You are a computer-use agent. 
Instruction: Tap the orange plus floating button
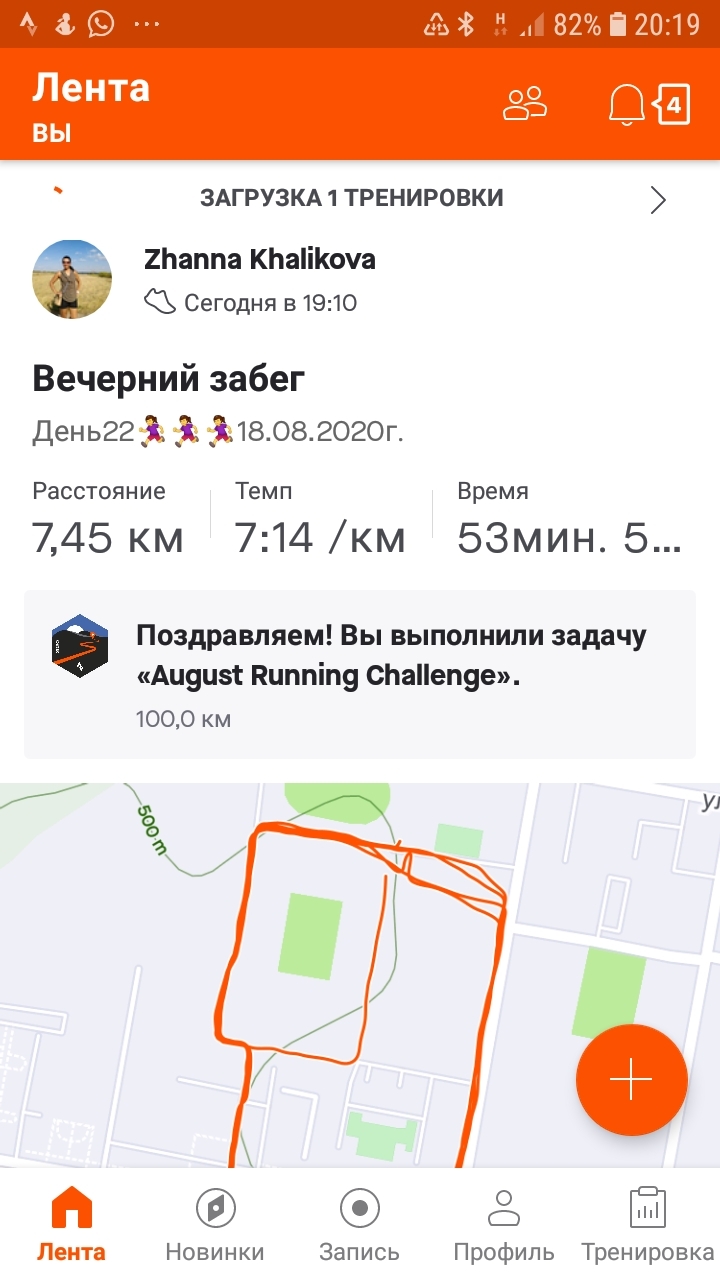pos(631,1080)
